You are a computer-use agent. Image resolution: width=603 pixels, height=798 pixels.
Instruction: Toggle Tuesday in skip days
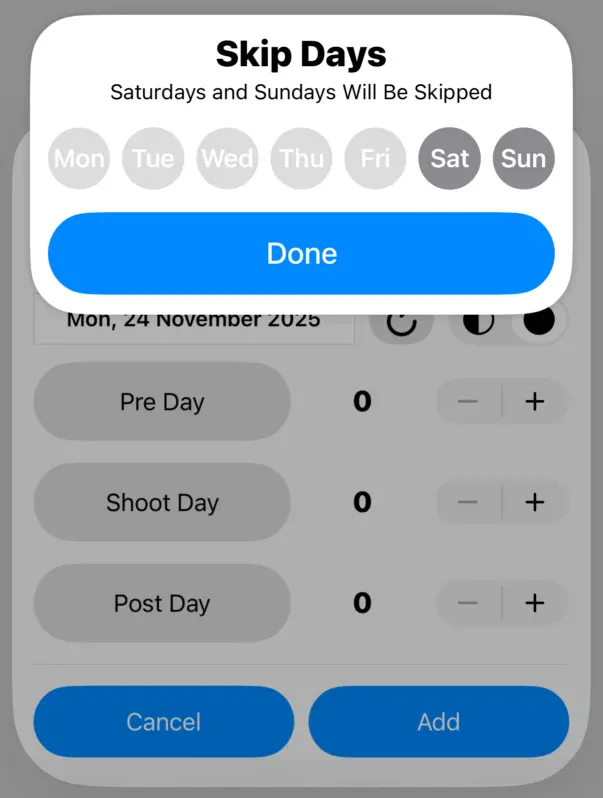coord(153,158)
